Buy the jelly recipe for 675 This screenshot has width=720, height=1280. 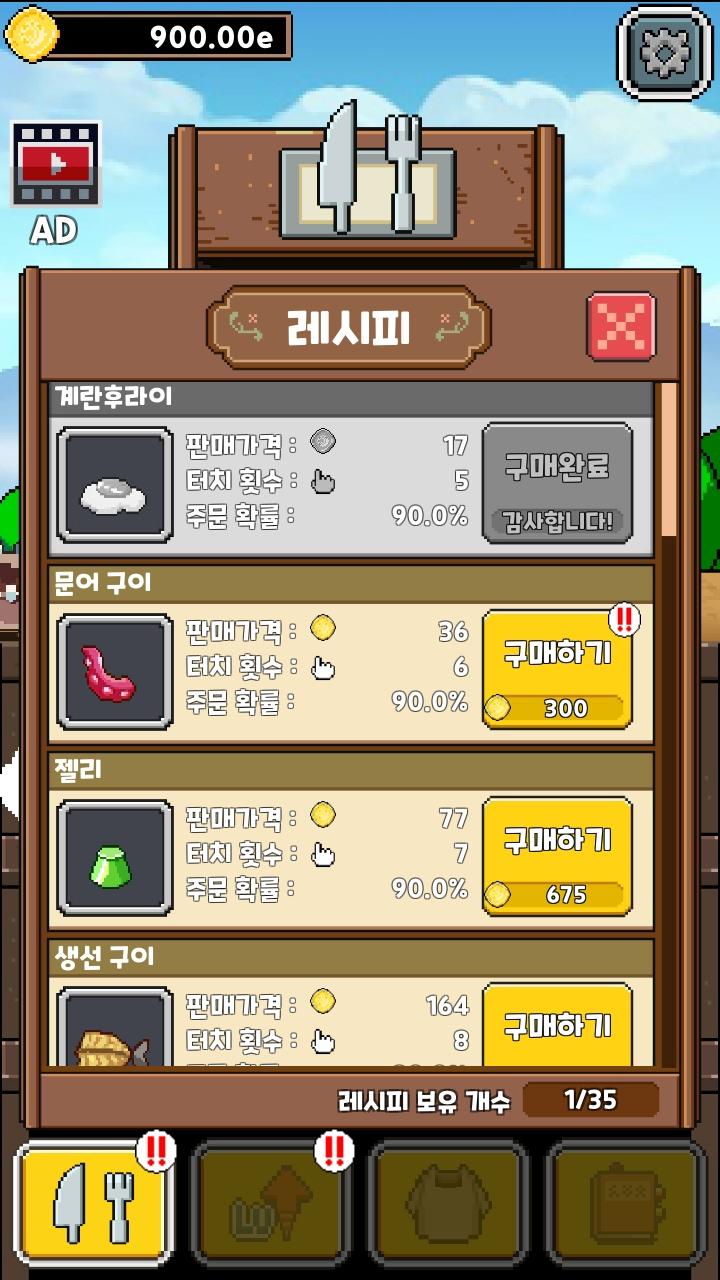[557, 856]
